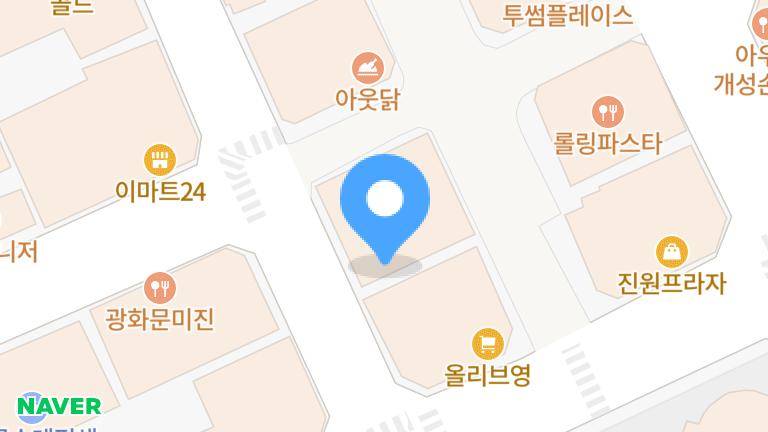
Task: Tap the blue location pin marker
Action: point(385,202)
